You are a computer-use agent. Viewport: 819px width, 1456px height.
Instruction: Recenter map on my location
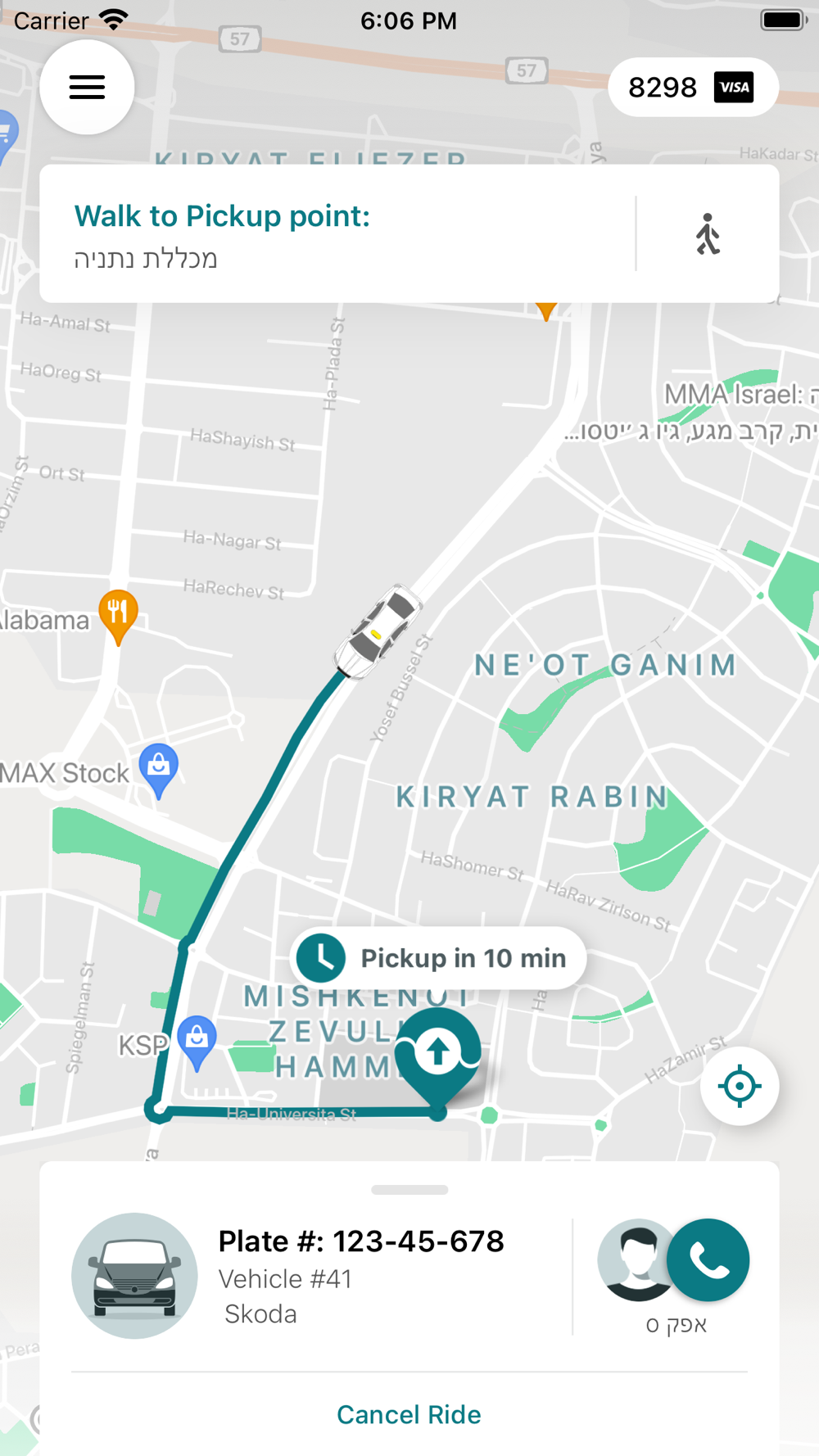[x=740, y=1086]
